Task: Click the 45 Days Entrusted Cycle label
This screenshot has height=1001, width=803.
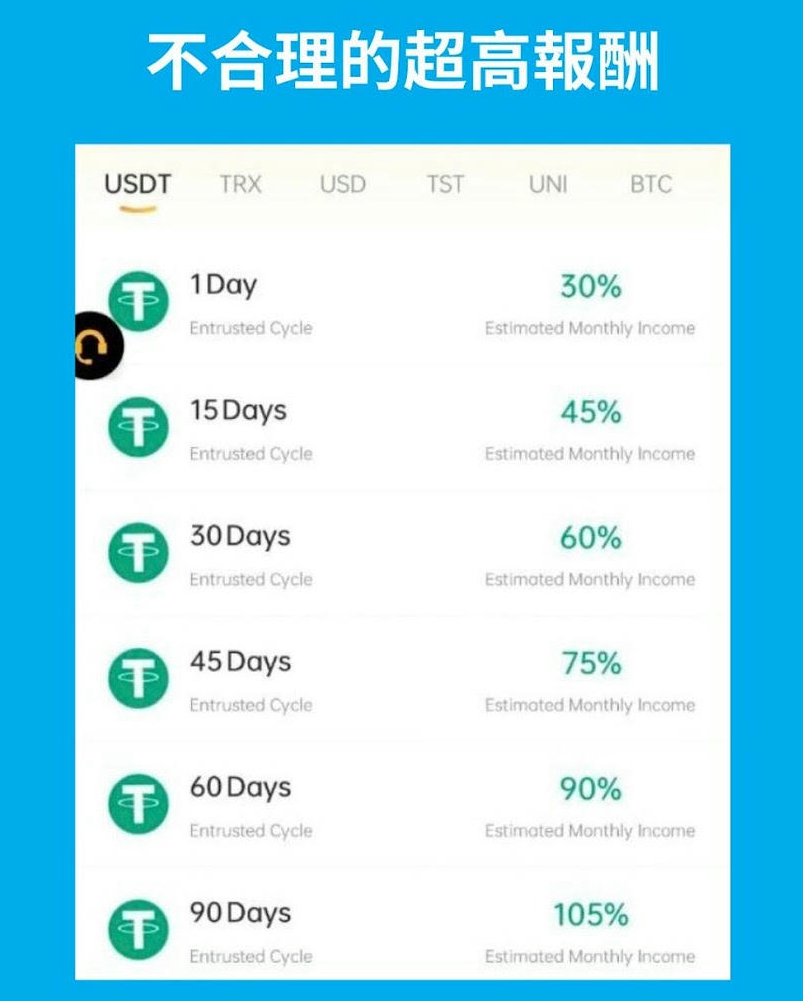Action: tap(251, 705)
